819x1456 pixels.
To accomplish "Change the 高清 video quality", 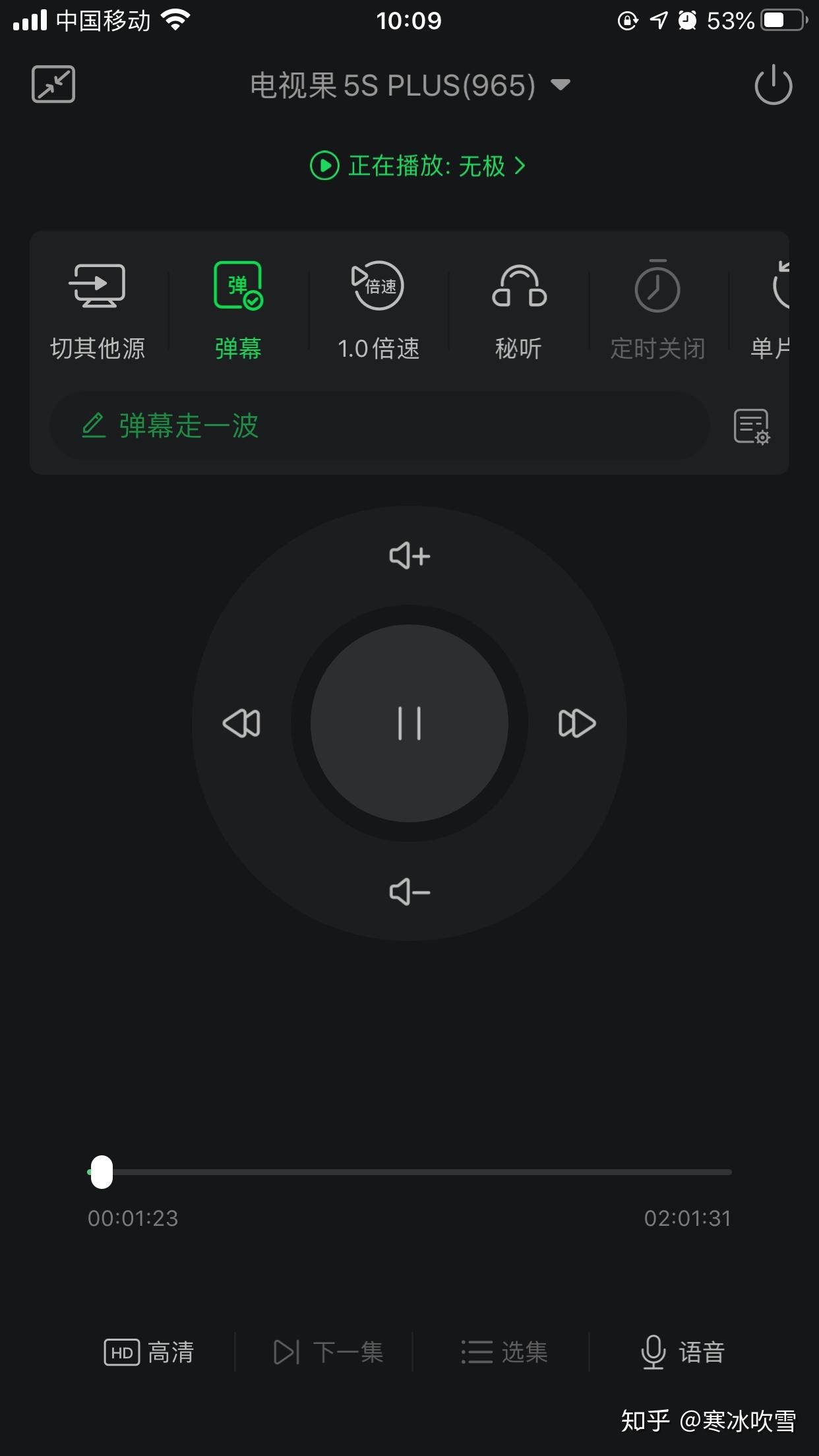I will point(149,1352).
